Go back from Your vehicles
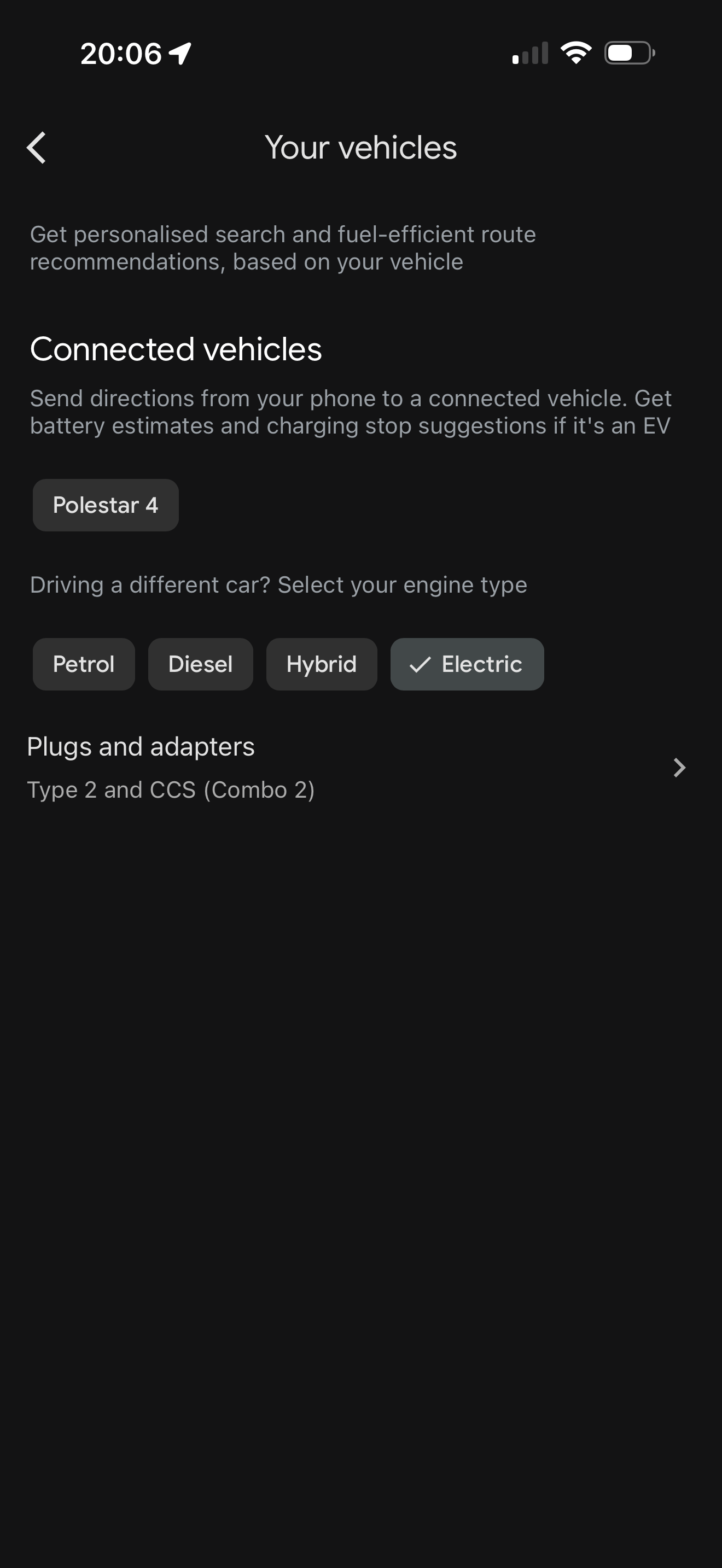This screenshot has width=722, height=1568. [37, 148]
